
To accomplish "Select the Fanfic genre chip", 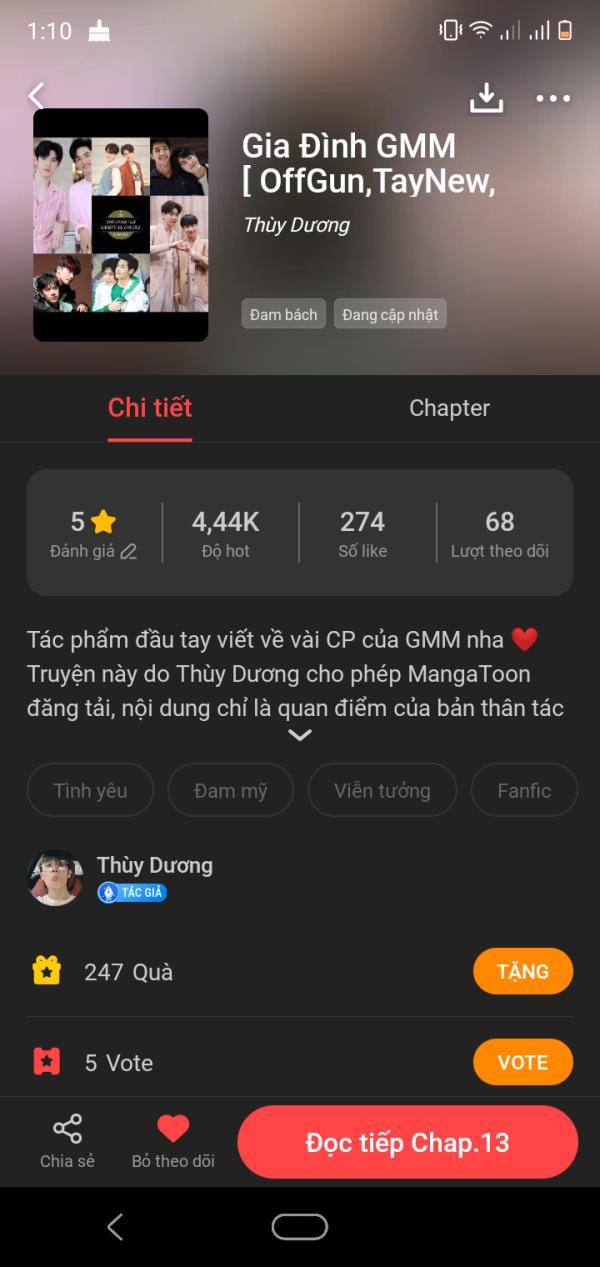I will [524, 790].
